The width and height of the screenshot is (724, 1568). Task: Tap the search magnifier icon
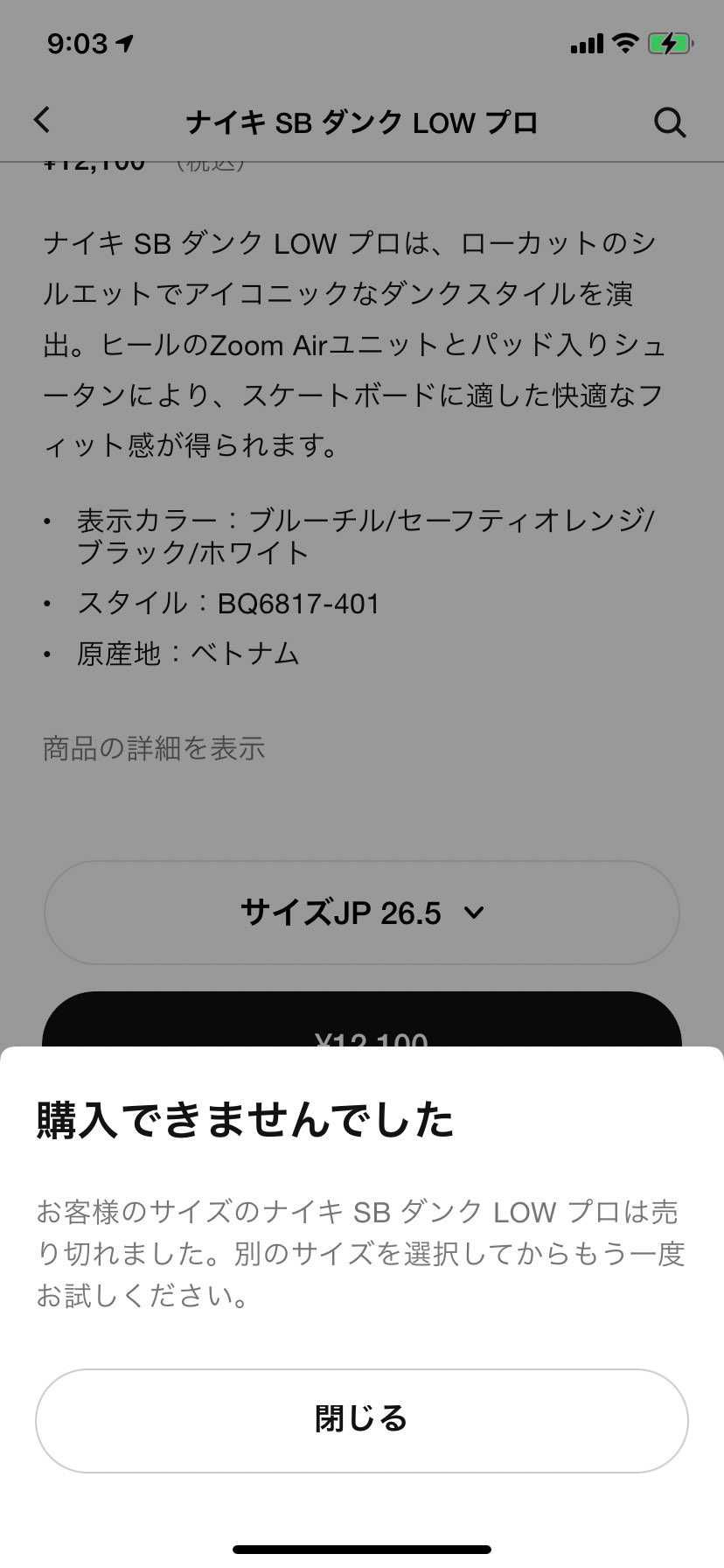tap(670, 122)
